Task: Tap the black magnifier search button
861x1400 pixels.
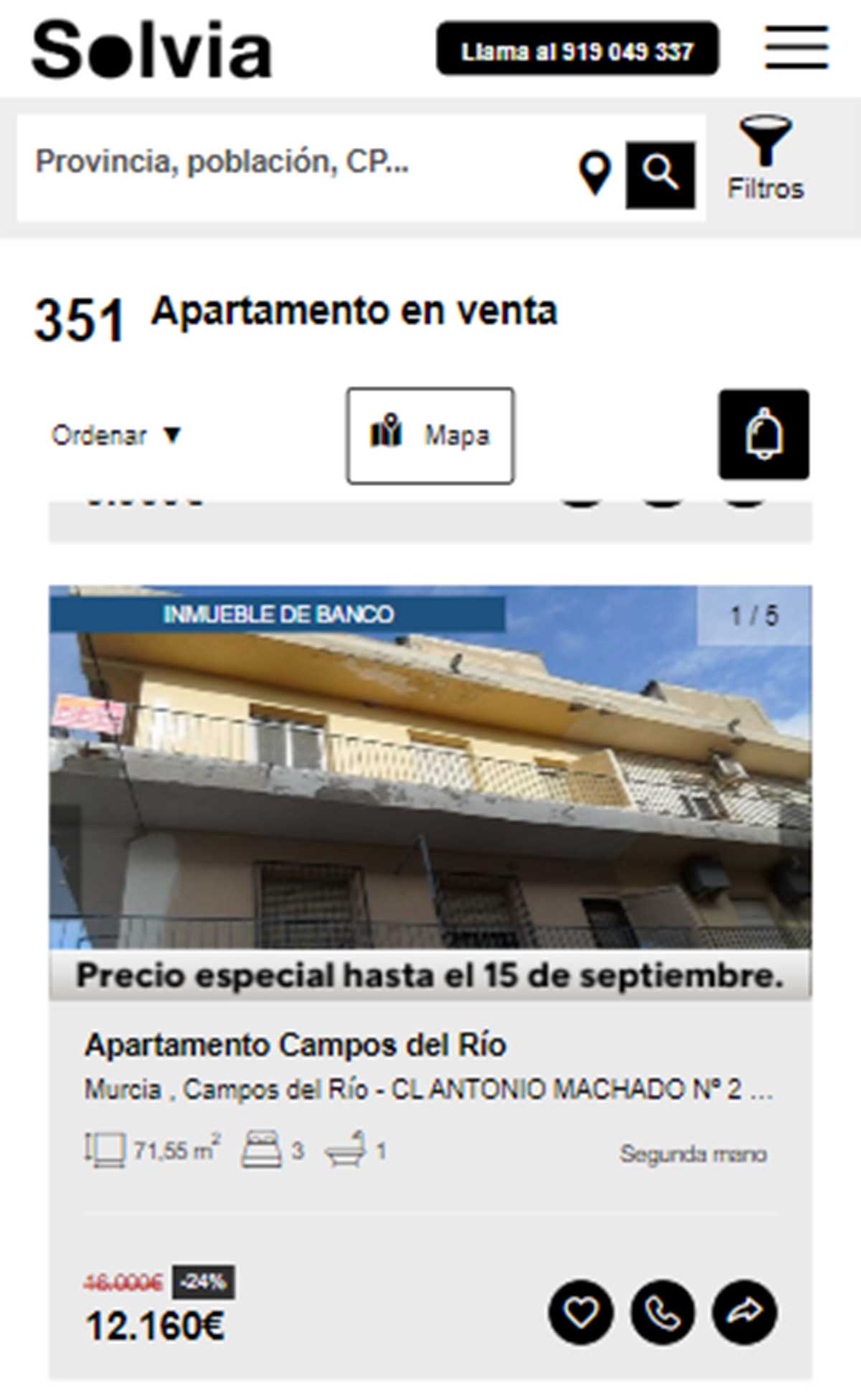Action: [x=660, y=174]
